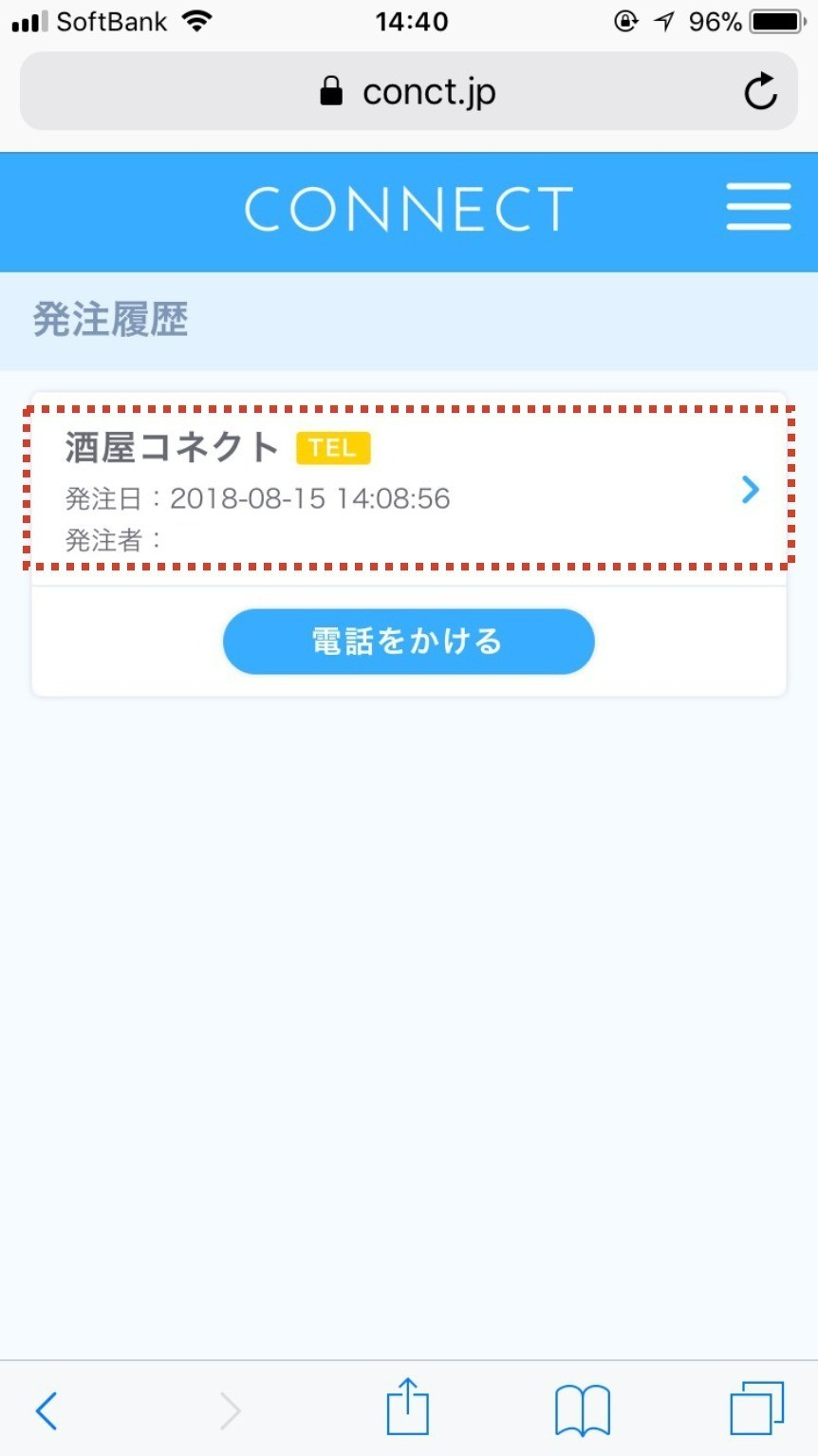This screenshot has width=818, height=1456.
Task: Open the 酒屋コネクト order history entry
Action: pyautogui.click(x=409, y=488)
